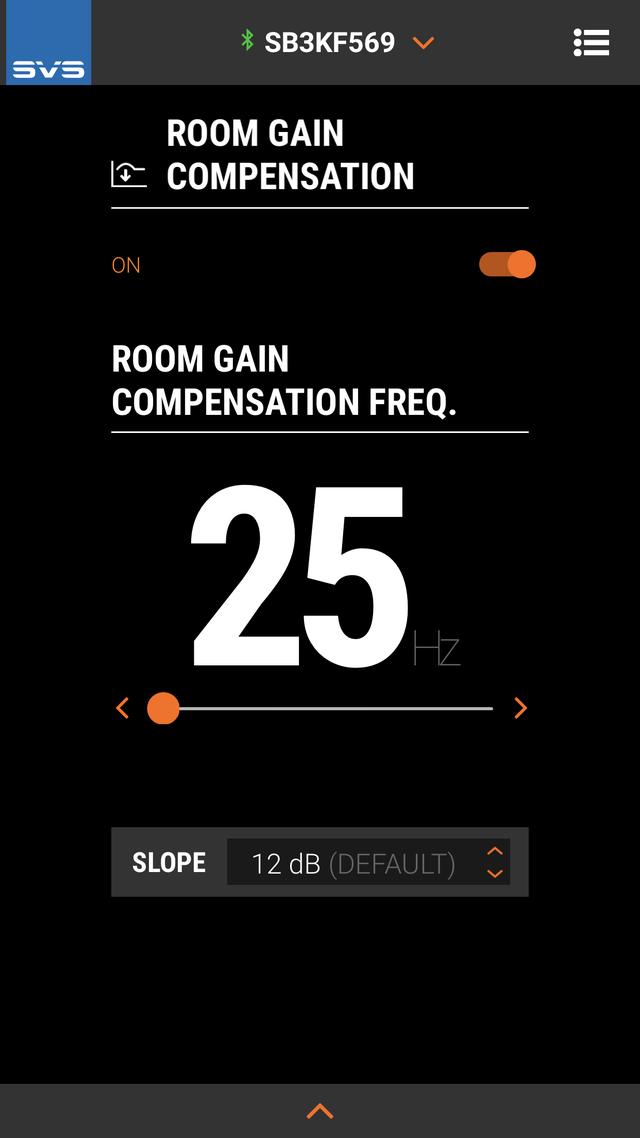Open the list menu icon
The image size is (640, 1138).
[x=591, y=43]
